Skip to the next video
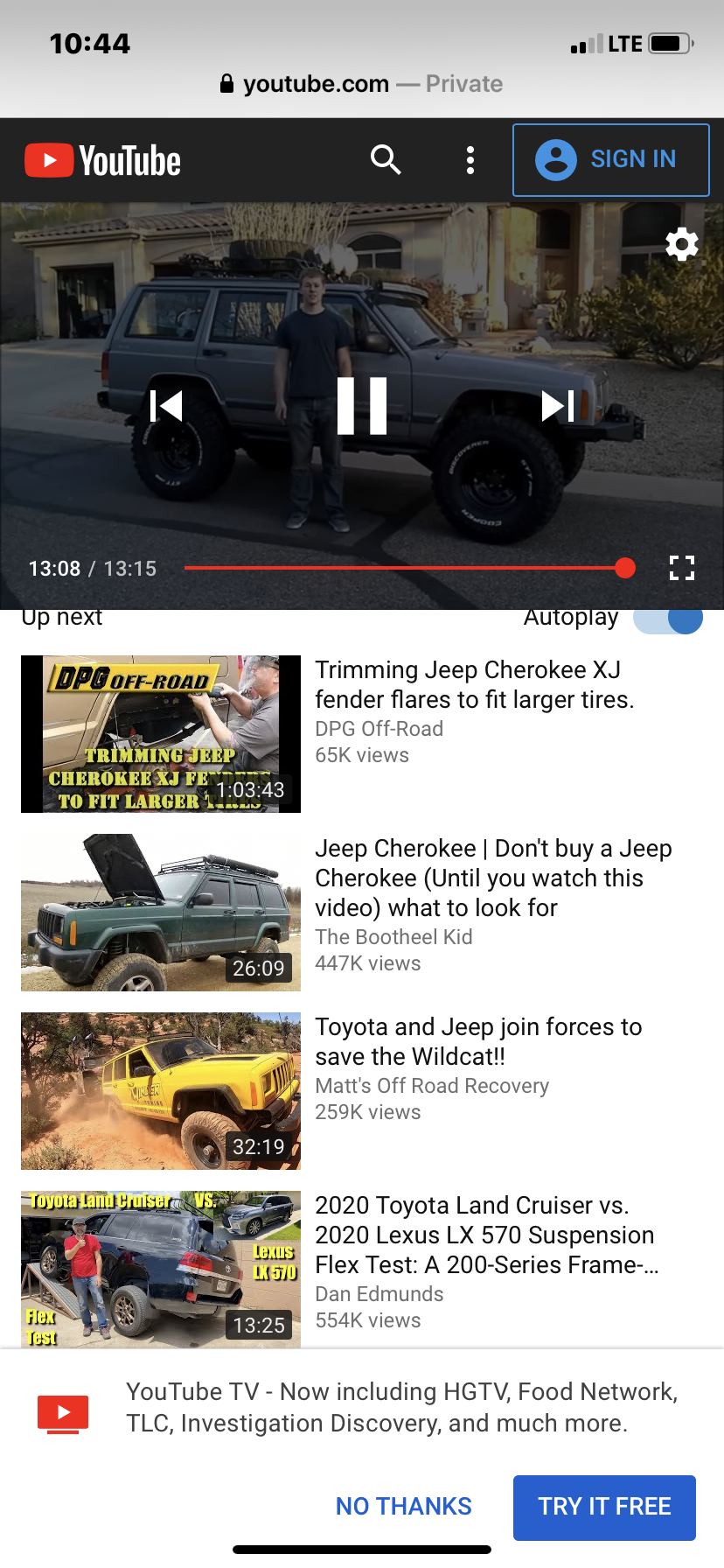Viewport: 724px width, 1568px height. click(558, 406)
